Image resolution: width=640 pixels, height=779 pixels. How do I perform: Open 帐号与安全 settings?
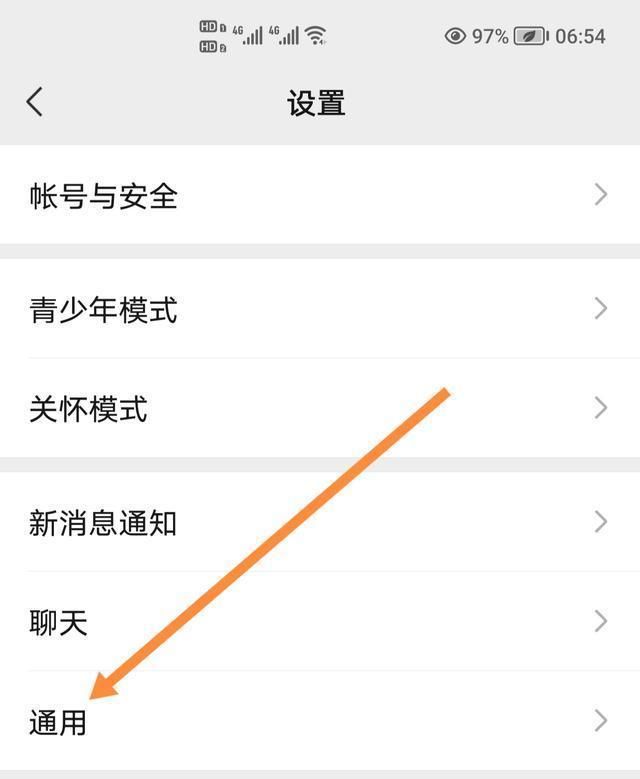click(x=320, y=195)
